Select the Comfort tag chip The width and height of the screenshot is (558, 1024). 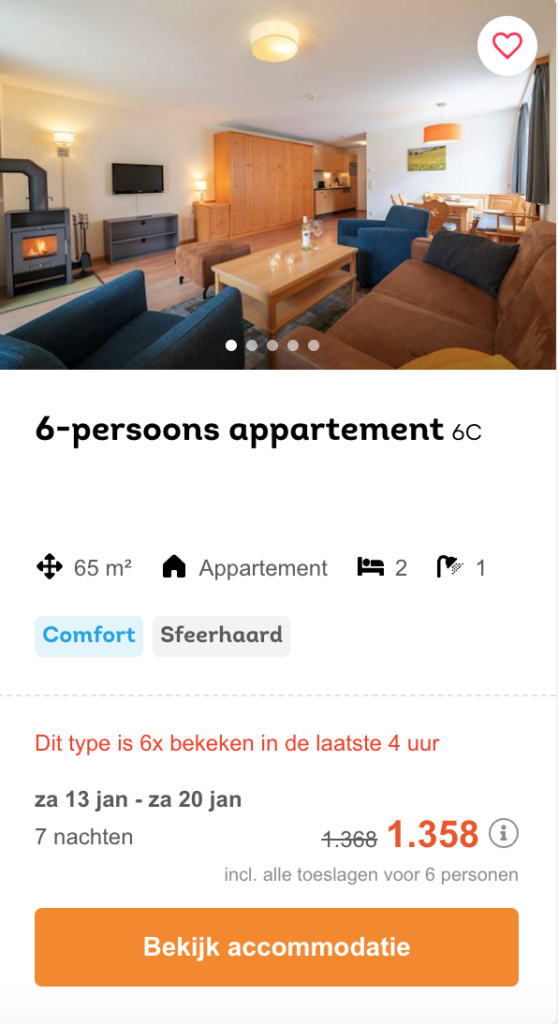click(x=89, y=635)
